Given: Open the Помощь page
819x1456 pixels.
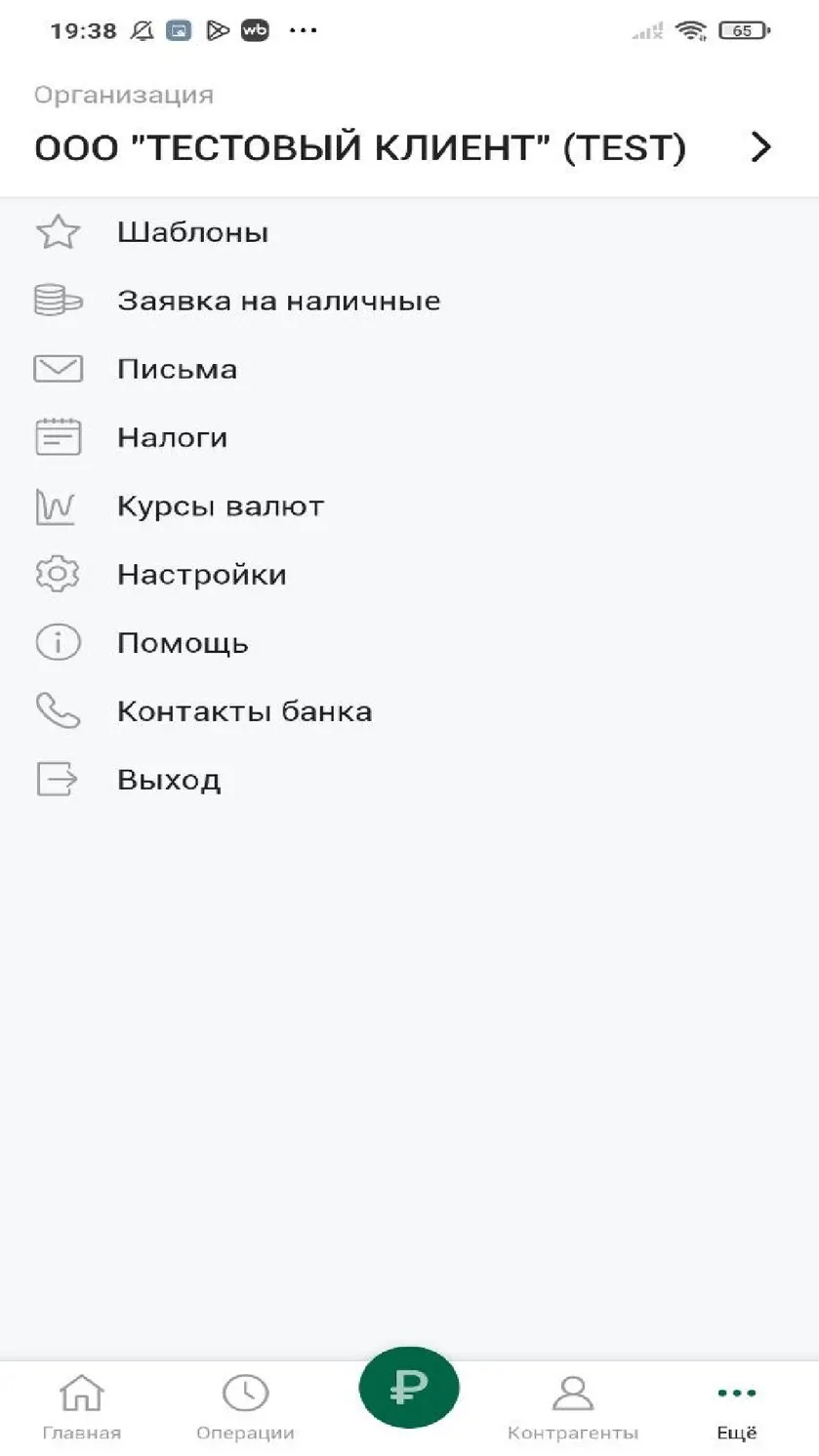Looking at the screenshot, I should click(409, 643).
